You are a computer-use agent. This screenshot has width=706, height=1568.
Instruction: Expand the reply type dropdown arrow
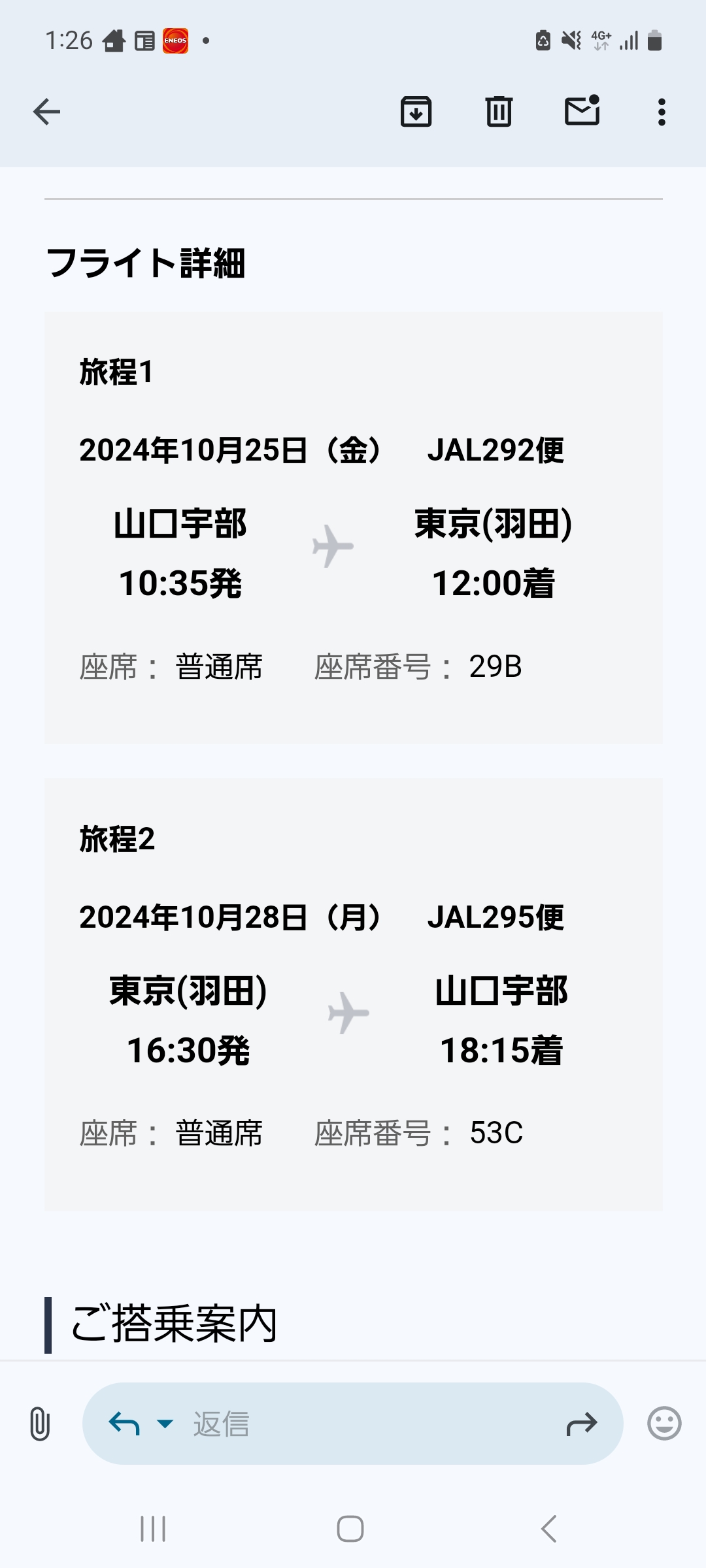tap(165, 1424)
